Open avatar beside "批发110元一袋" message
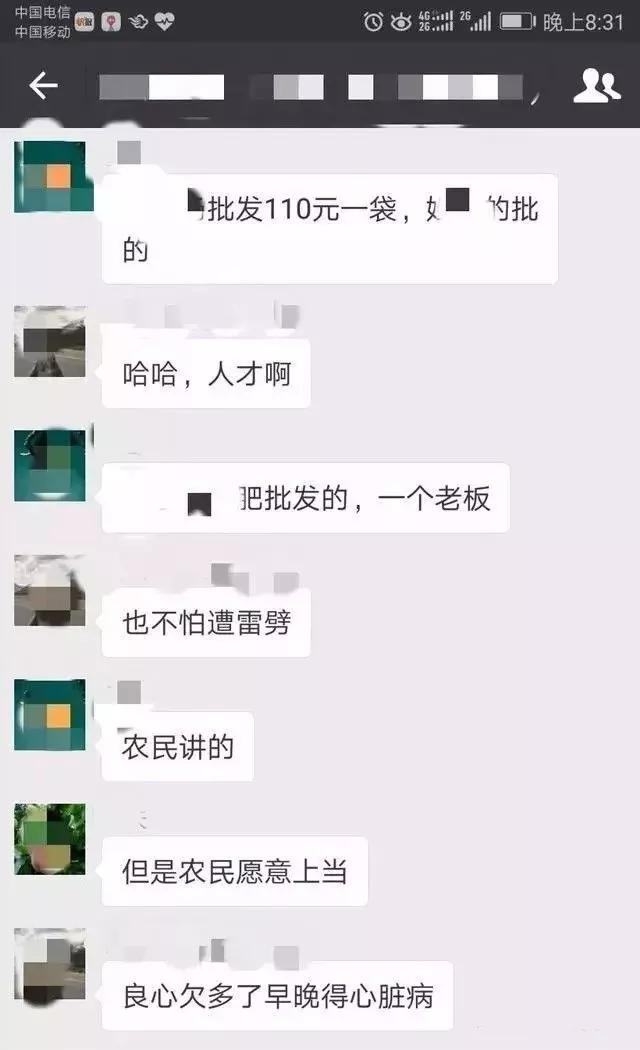The height and width of the screenshot is (1050, 640). pos(49,177)
